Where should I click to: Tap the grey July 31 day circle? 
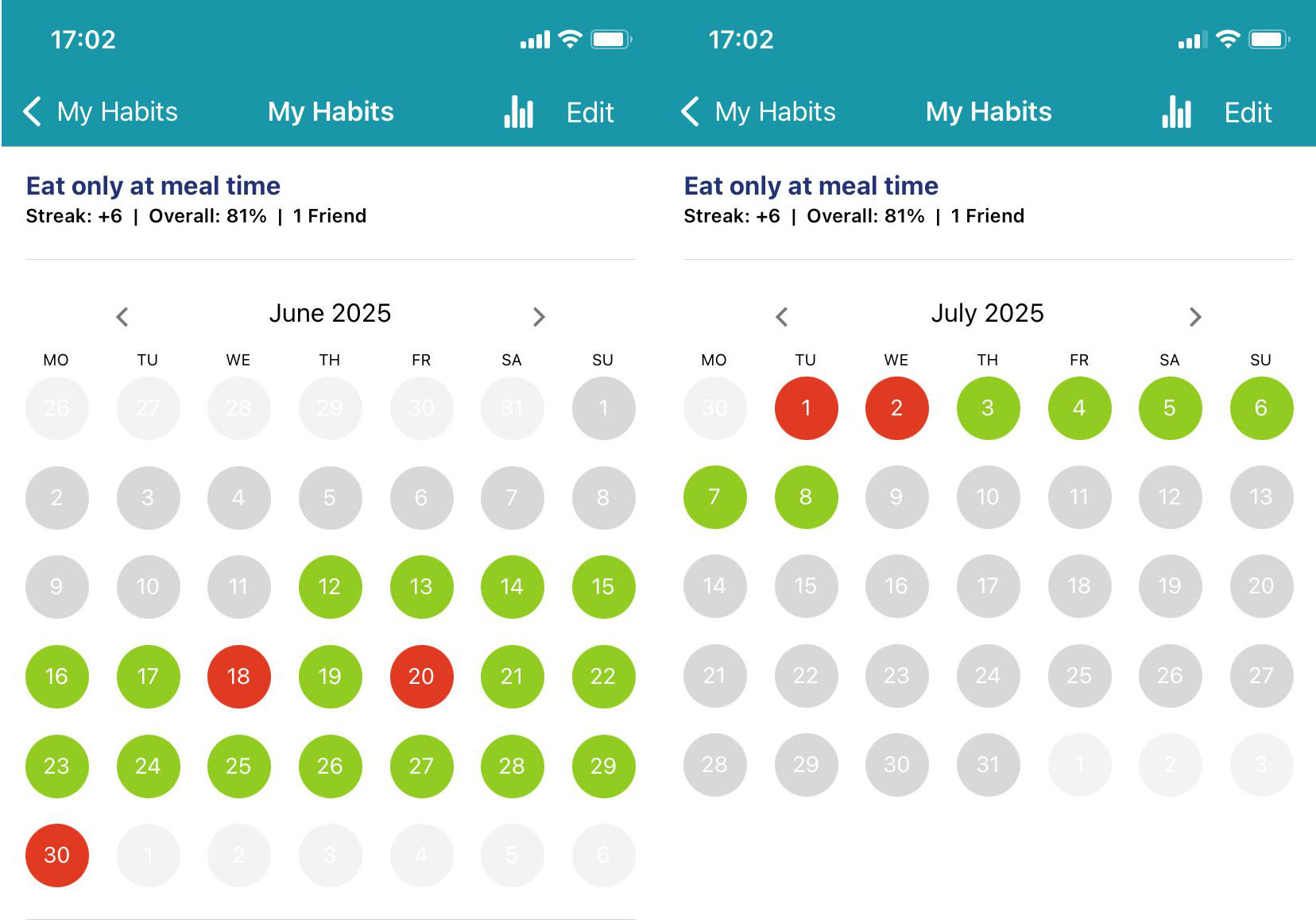[x=988, y=764]
